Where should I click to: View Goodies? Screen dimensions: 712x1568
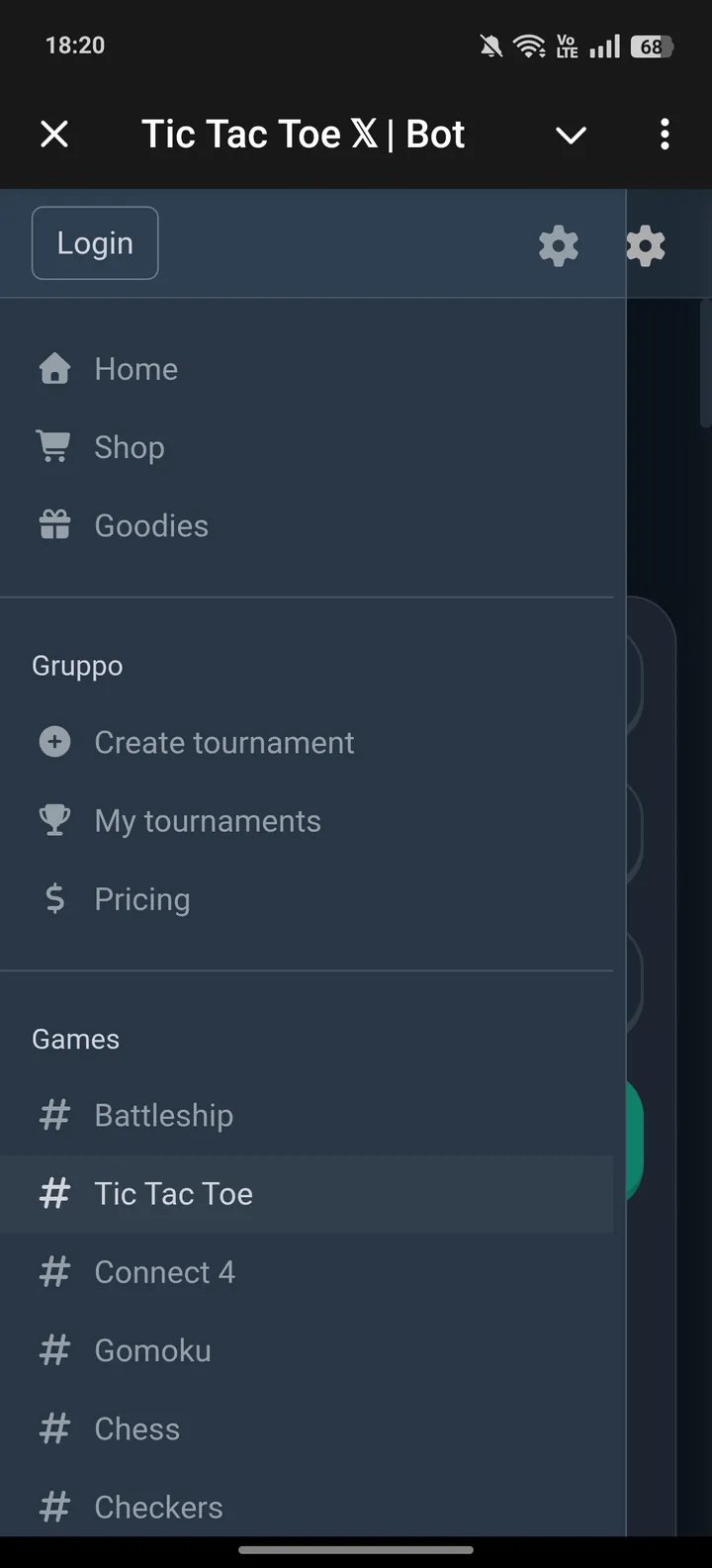tap(150, 525)
